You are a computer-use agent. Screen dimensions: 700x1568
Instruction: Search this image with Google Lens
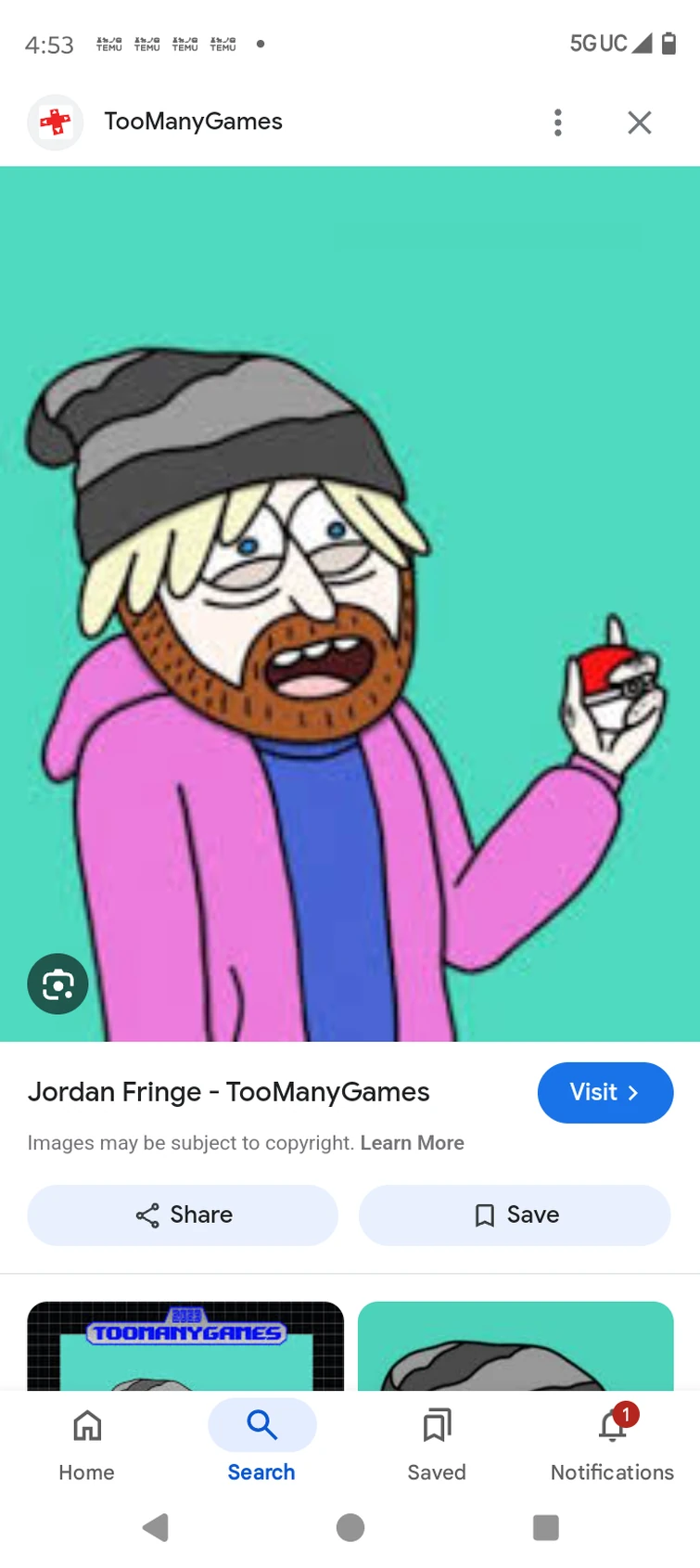click(57, 983)
